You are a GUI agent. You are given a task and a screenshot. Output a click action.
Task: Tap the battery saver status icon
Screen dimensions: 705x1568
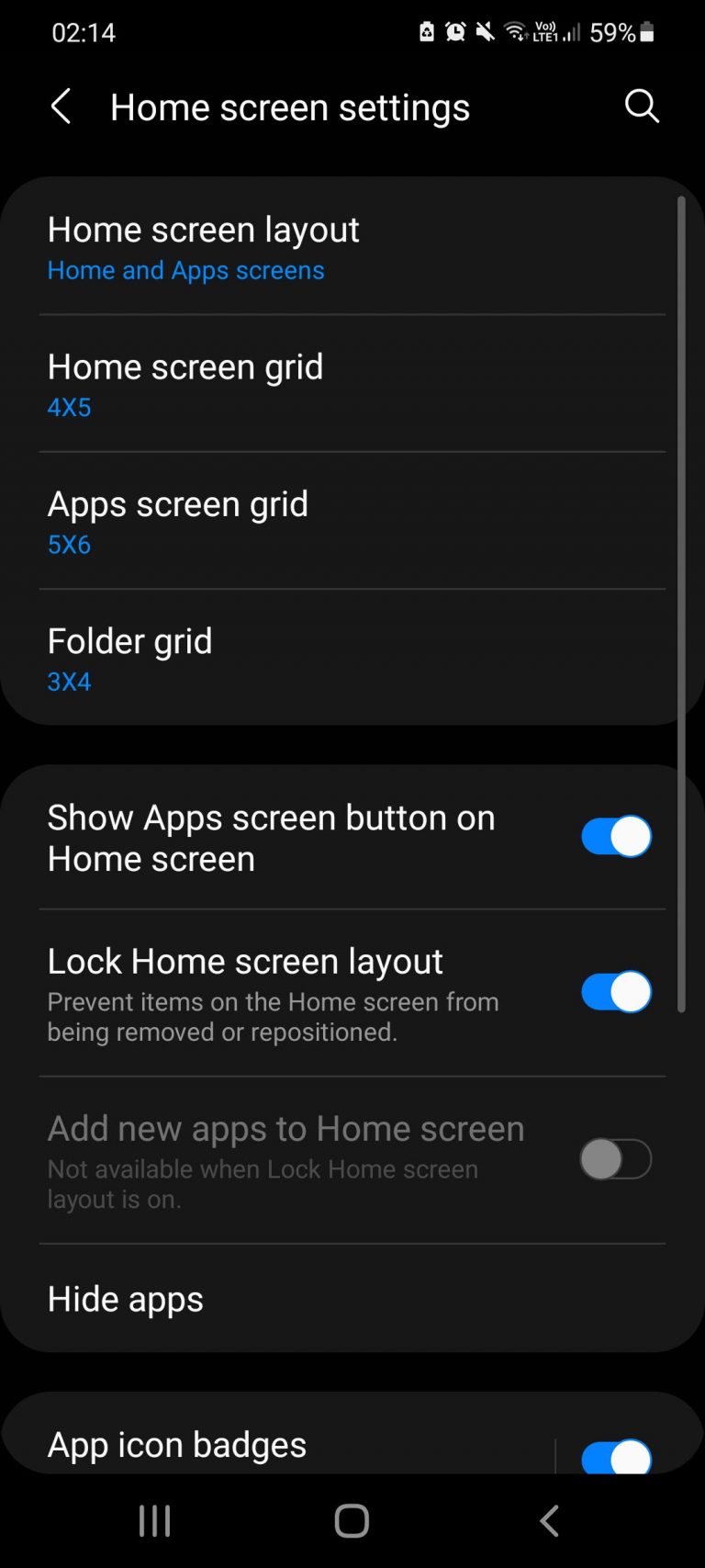tap(426, 30)
